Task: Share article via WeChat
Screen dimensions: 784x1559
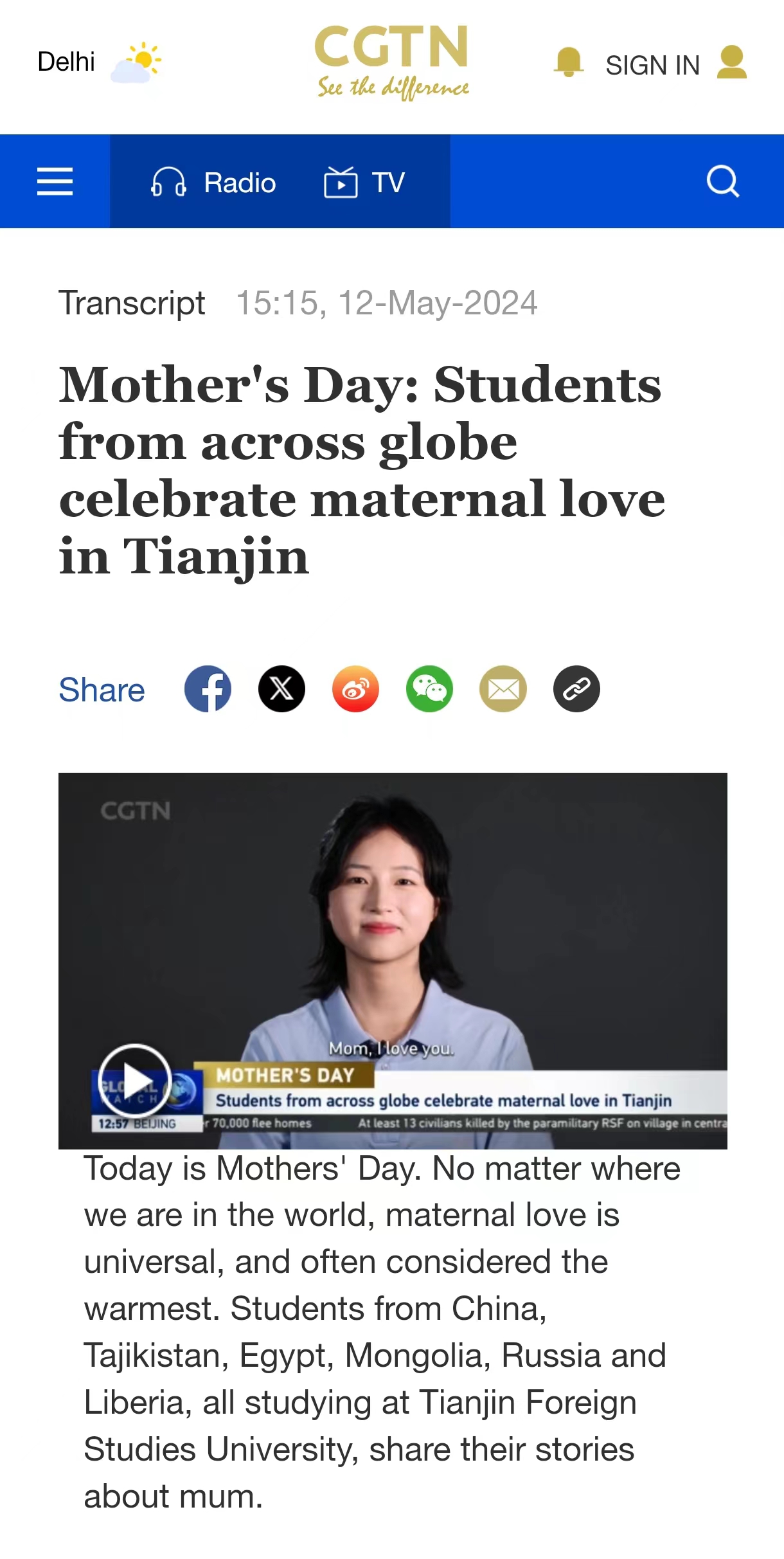Action: (x=429, y=689)
